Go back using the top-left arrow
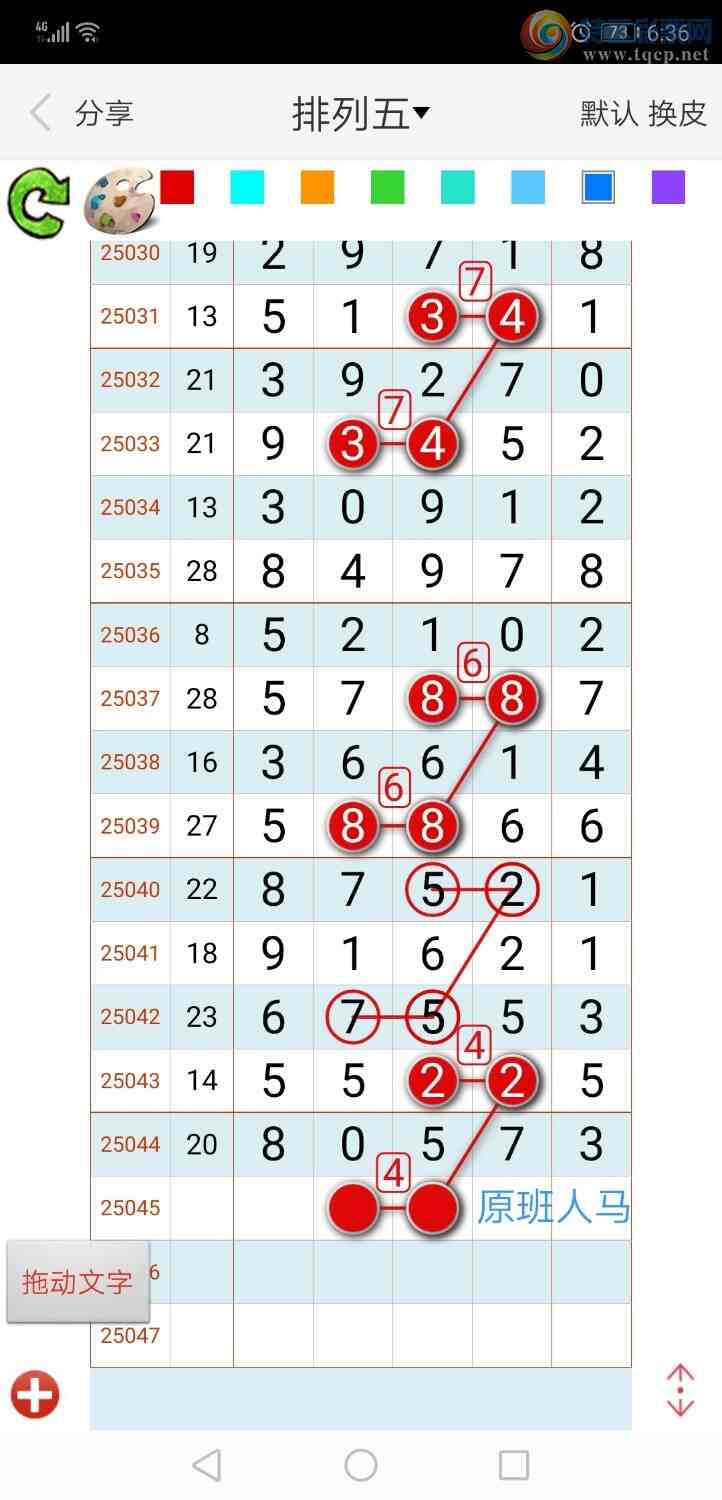This screenshot has height=1500, width=722. click(40, 113)
